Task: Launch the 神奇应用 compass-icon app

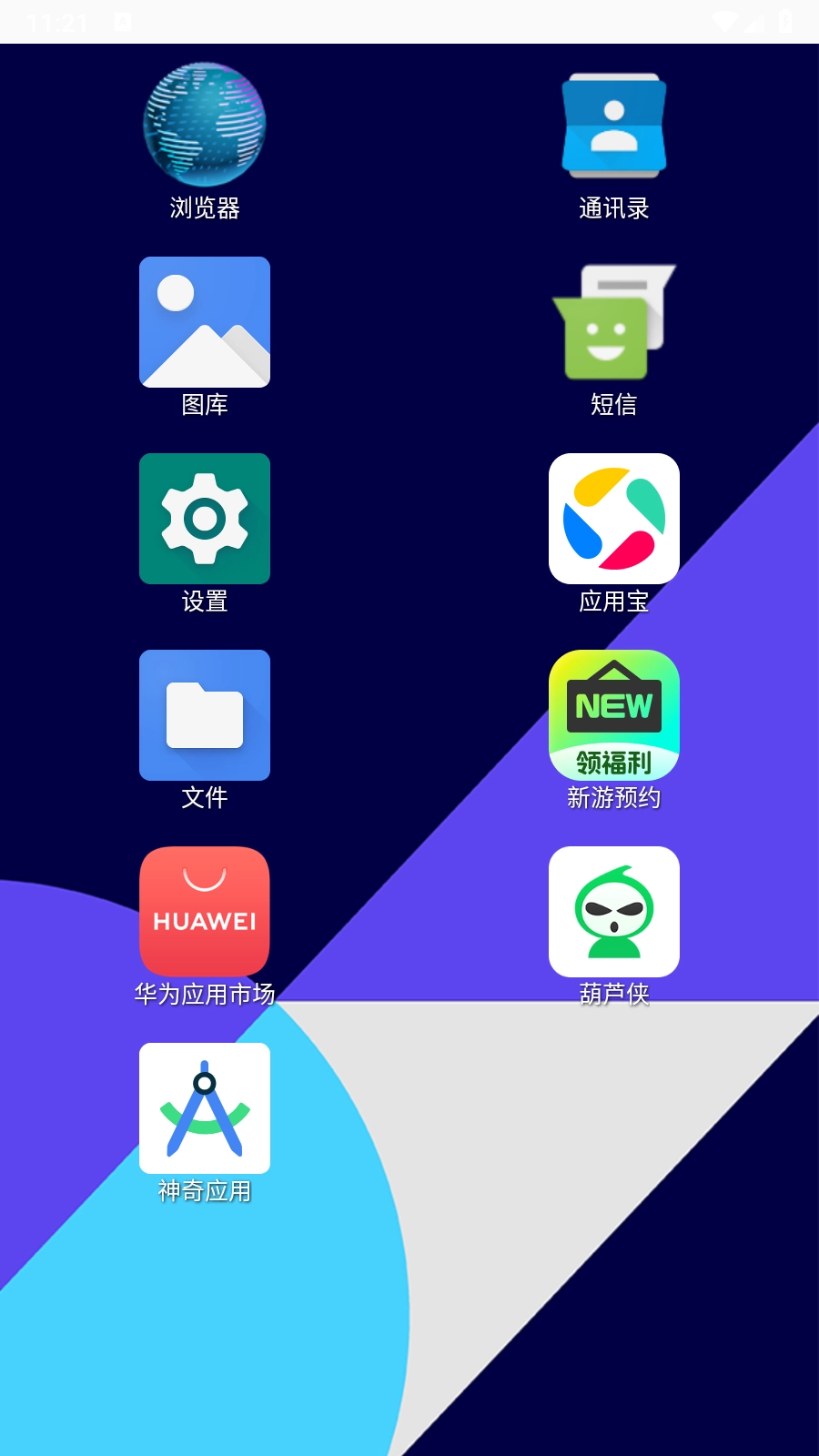Action: [204, 1108]
